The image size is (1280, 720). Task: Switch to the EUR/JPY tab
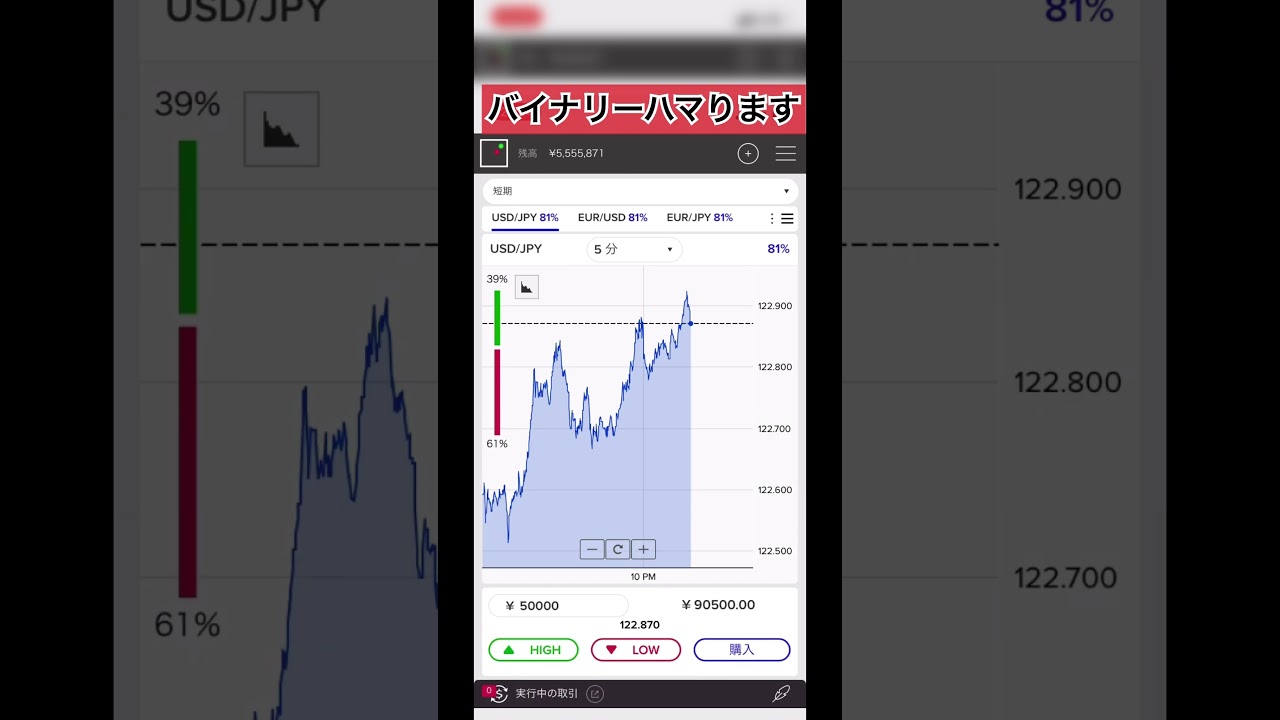[x=699, y=218]
